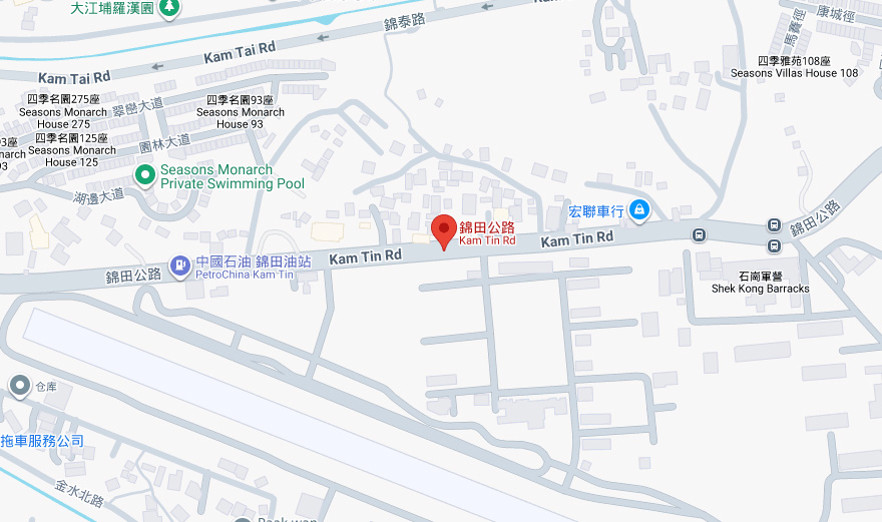Open Seasons Monarch Private Swimming Pool marker

click(146, 176)
